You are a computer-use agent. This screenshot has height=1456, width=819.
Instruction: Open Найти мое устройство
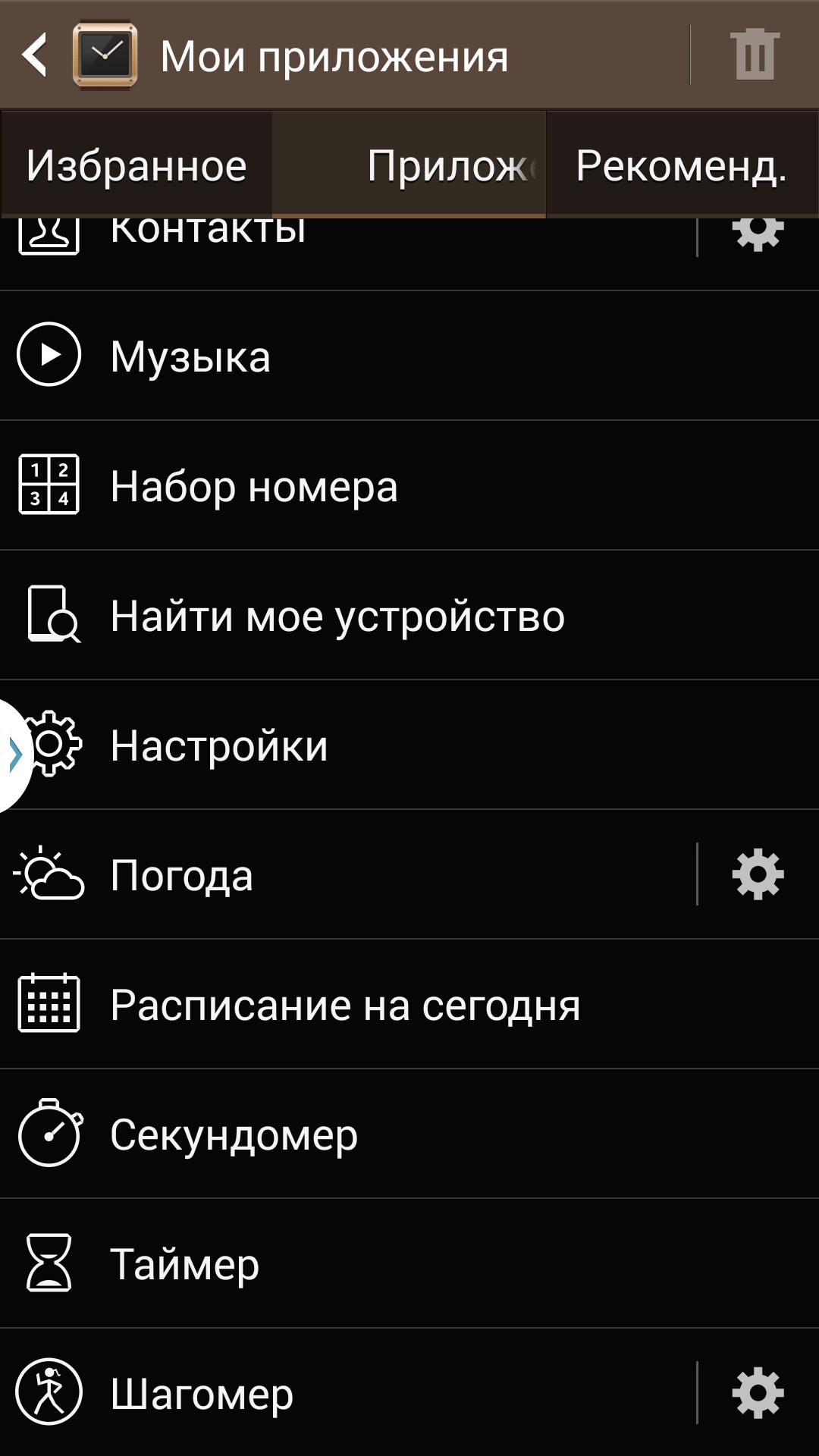pyautogui.click(x=409, y=615)
